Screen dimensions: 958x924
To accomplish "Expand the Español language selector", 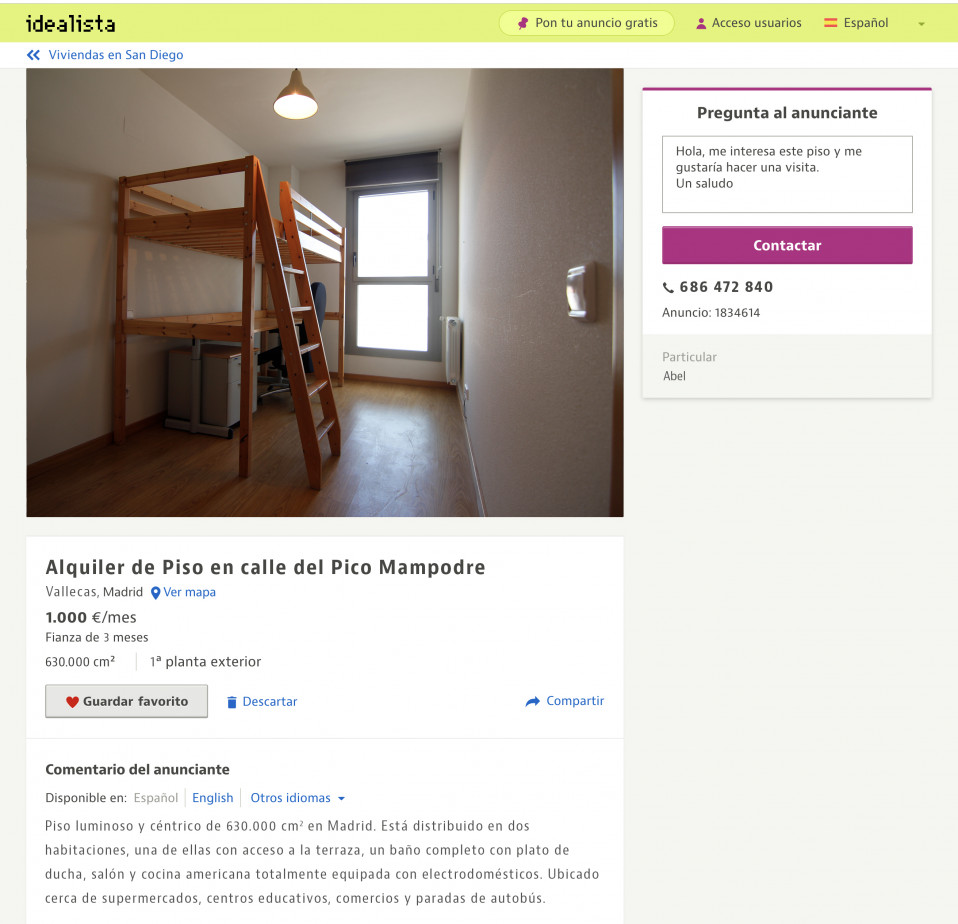I will [x=872, y=23].
